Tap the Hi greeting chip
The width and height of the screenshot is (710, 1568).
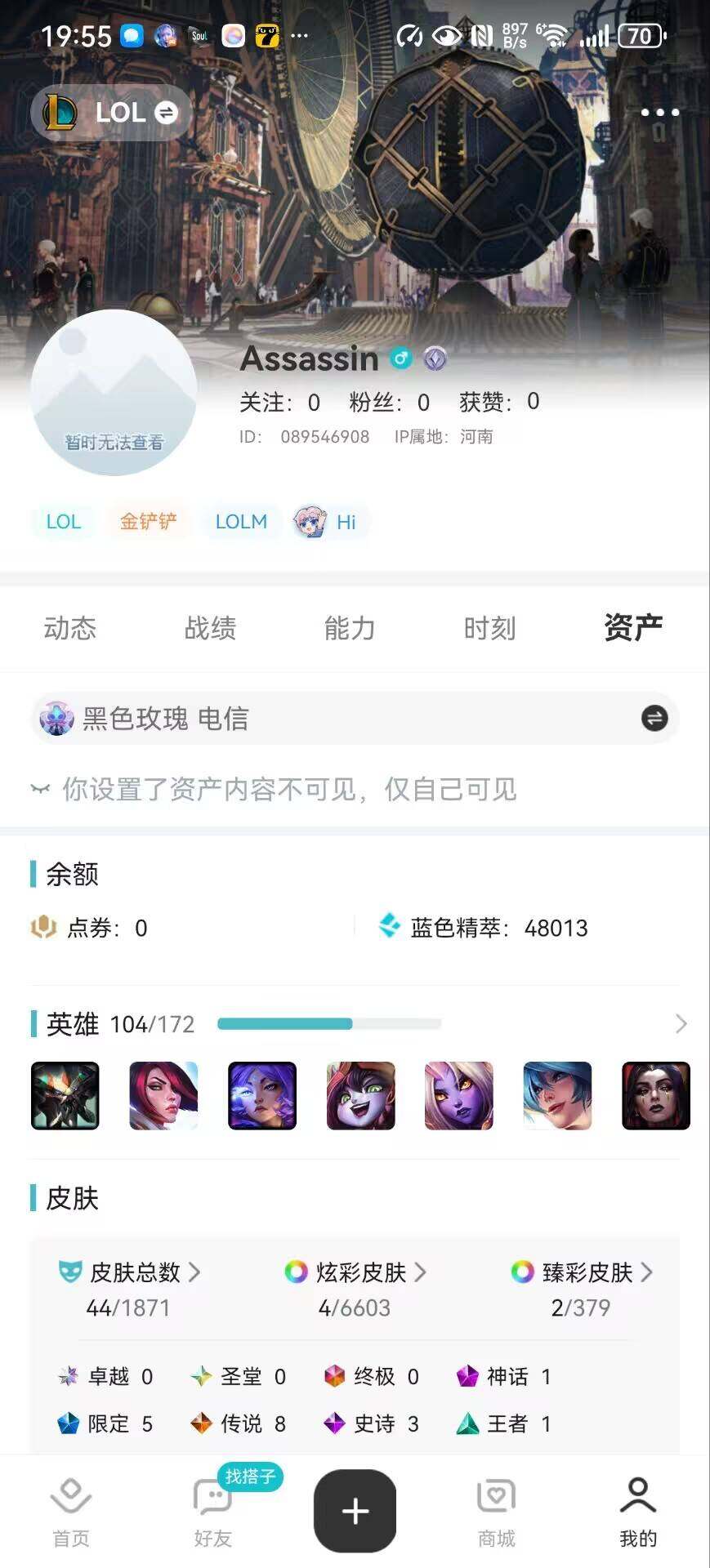pyautogui.click(x=330, y=521)
